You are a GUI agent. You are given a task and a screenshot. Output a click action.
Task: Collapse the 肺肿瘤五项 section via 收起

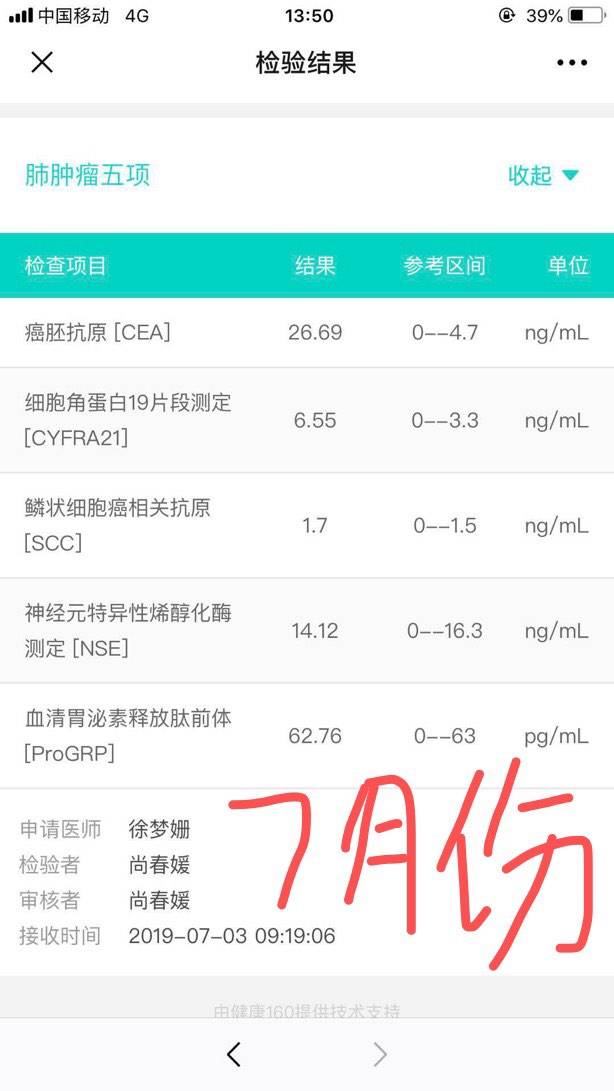(542, 176)
